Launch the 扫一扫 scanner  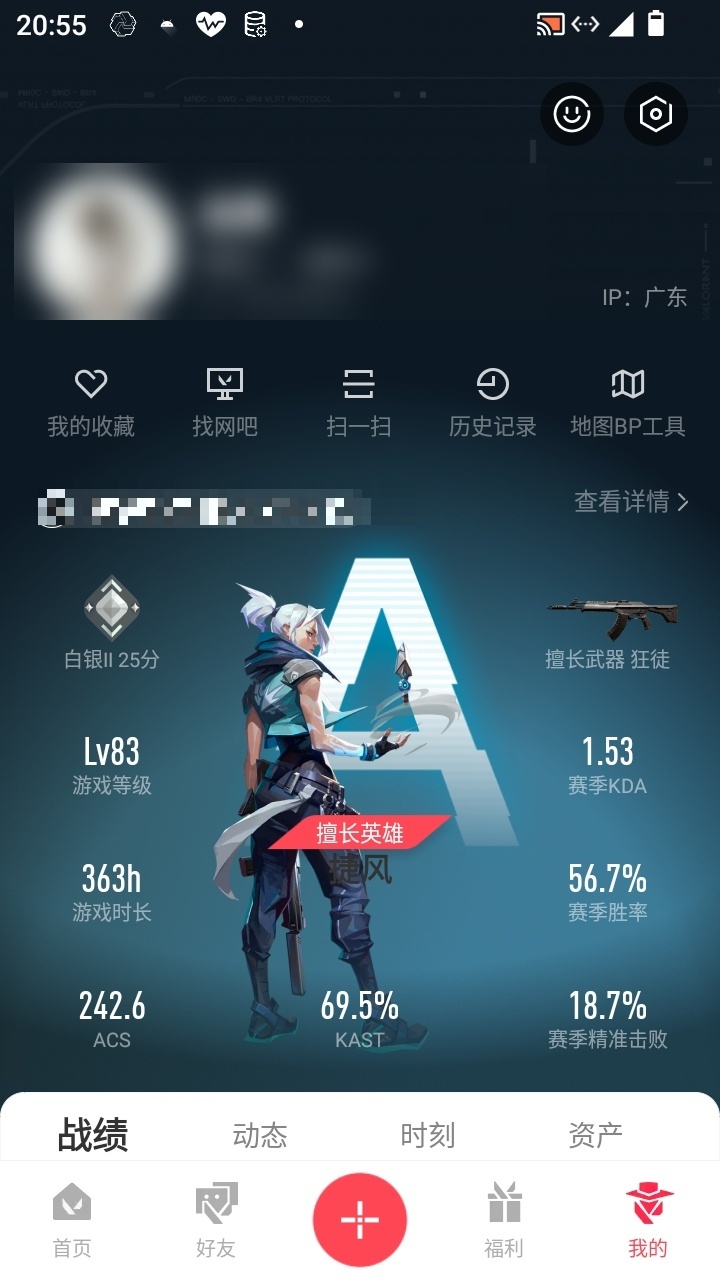pyautogui.click(x=359, y=403)
